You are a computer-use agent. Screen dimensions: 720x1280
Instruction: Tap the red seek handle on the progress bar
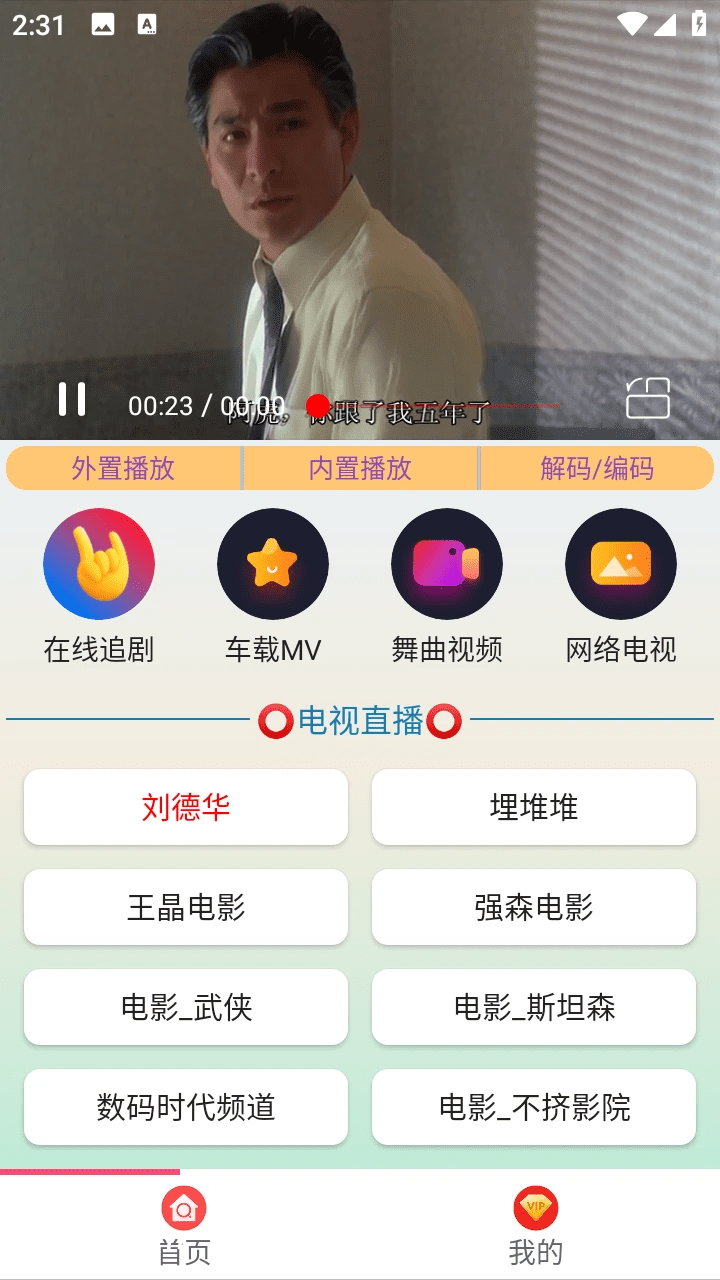(318, 406)
